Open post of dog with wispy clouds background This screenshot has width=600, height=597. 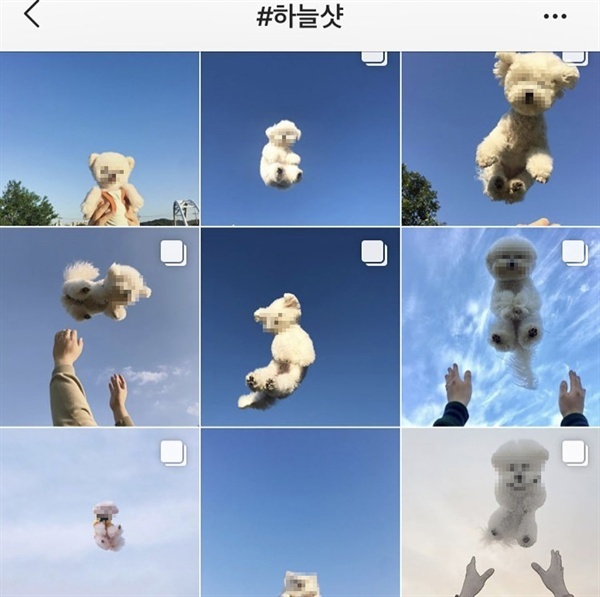coord(500,327)
